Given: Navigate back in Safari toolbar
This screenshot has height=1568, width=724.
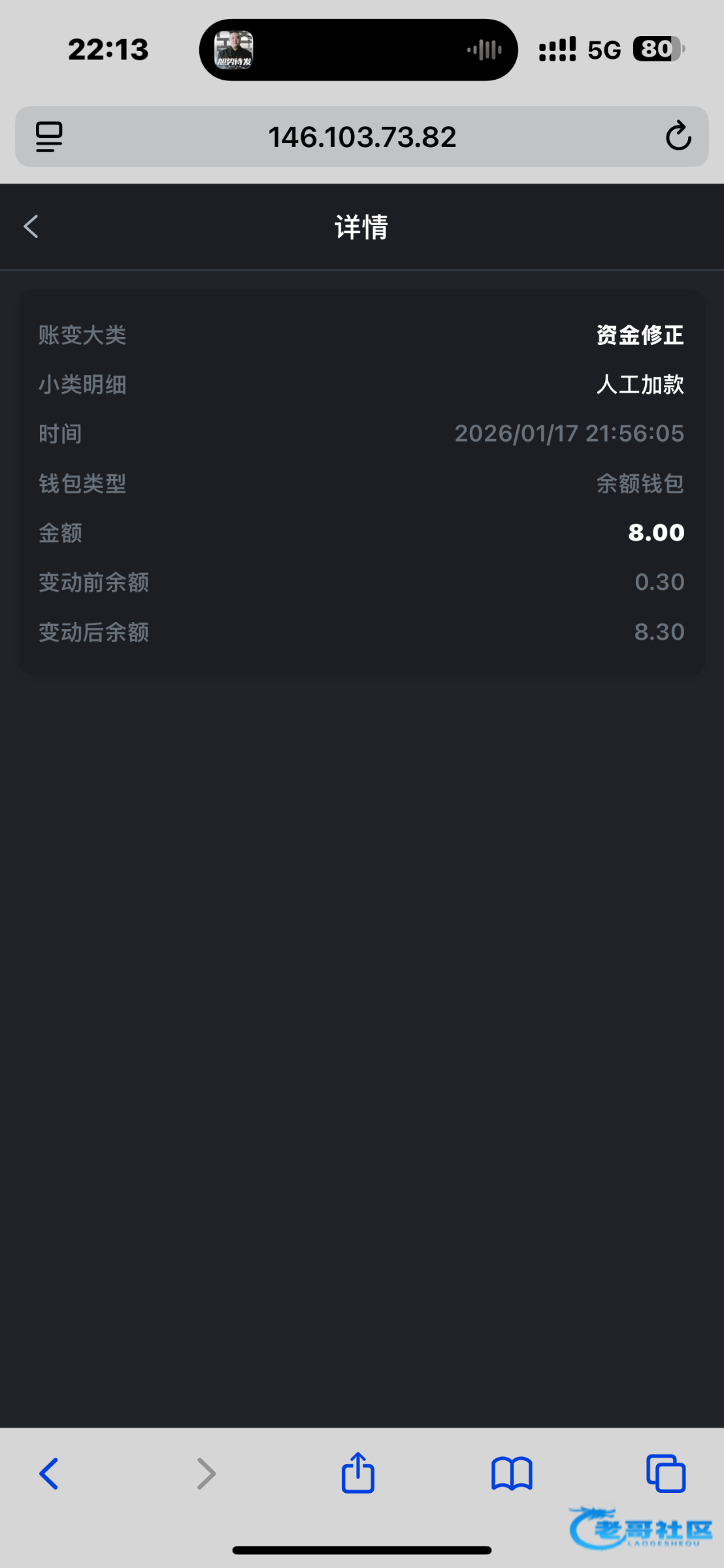Looking at the screenshot, I should (49, 1474).
